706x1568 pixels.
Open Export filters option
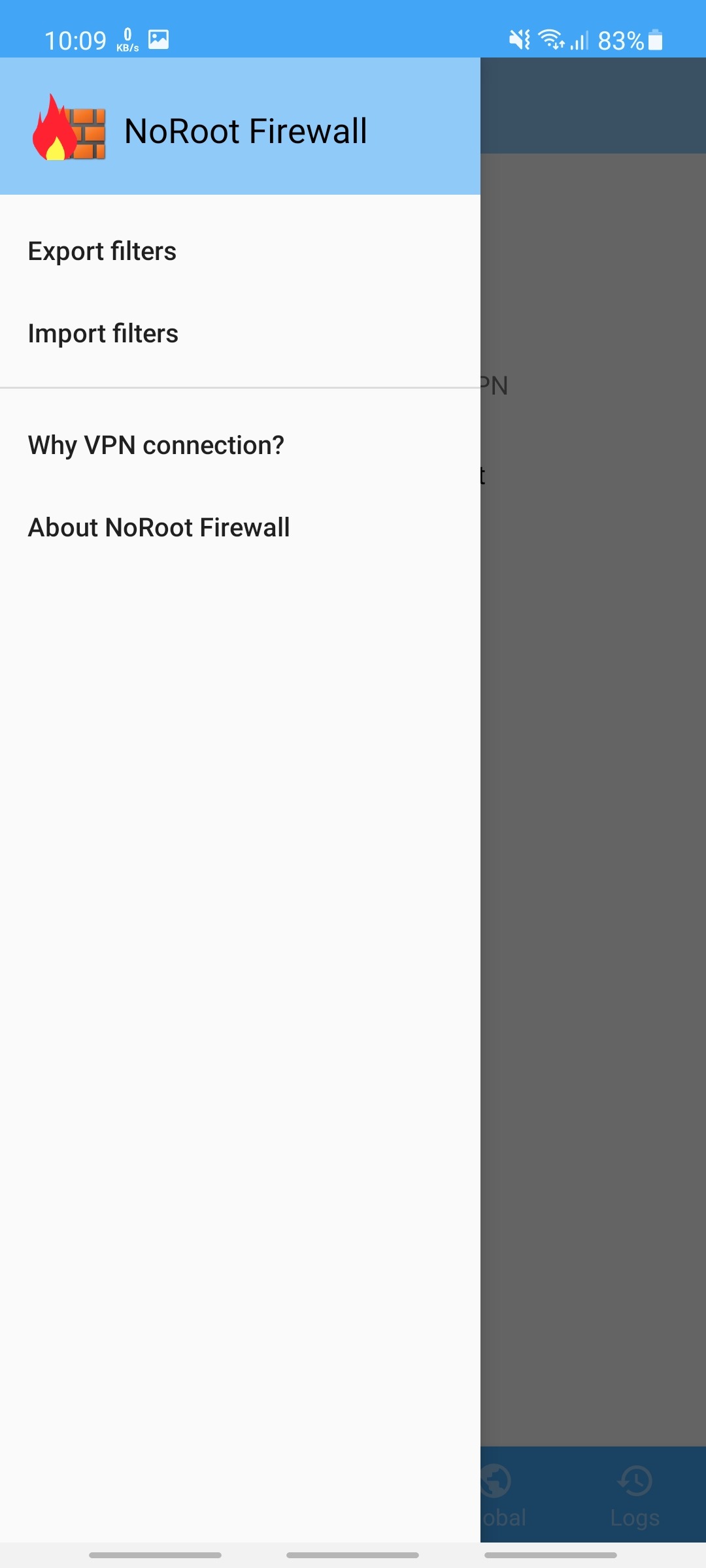(102, 252)
